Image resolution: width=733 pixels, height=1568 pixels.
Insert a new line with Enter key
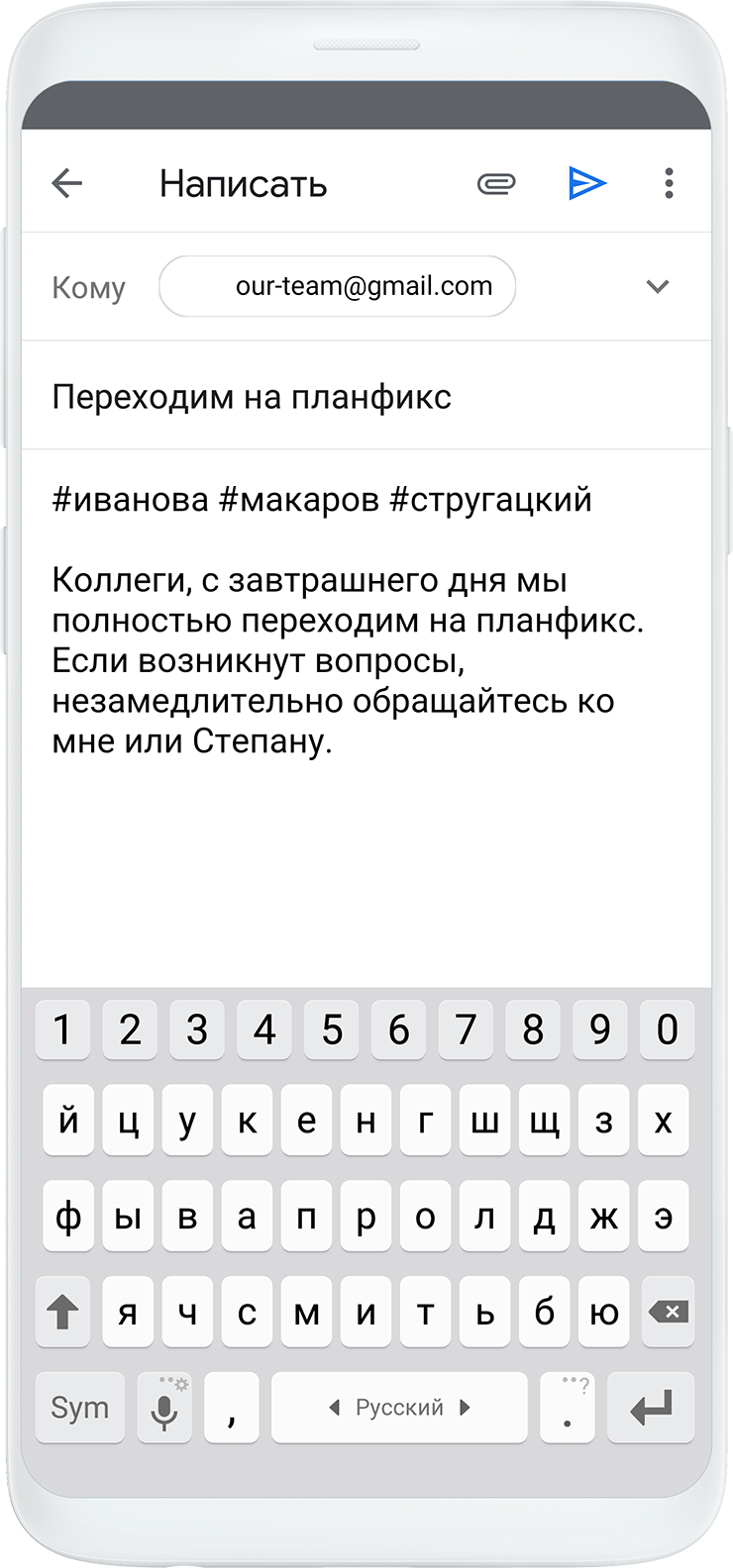point(651,1408)
